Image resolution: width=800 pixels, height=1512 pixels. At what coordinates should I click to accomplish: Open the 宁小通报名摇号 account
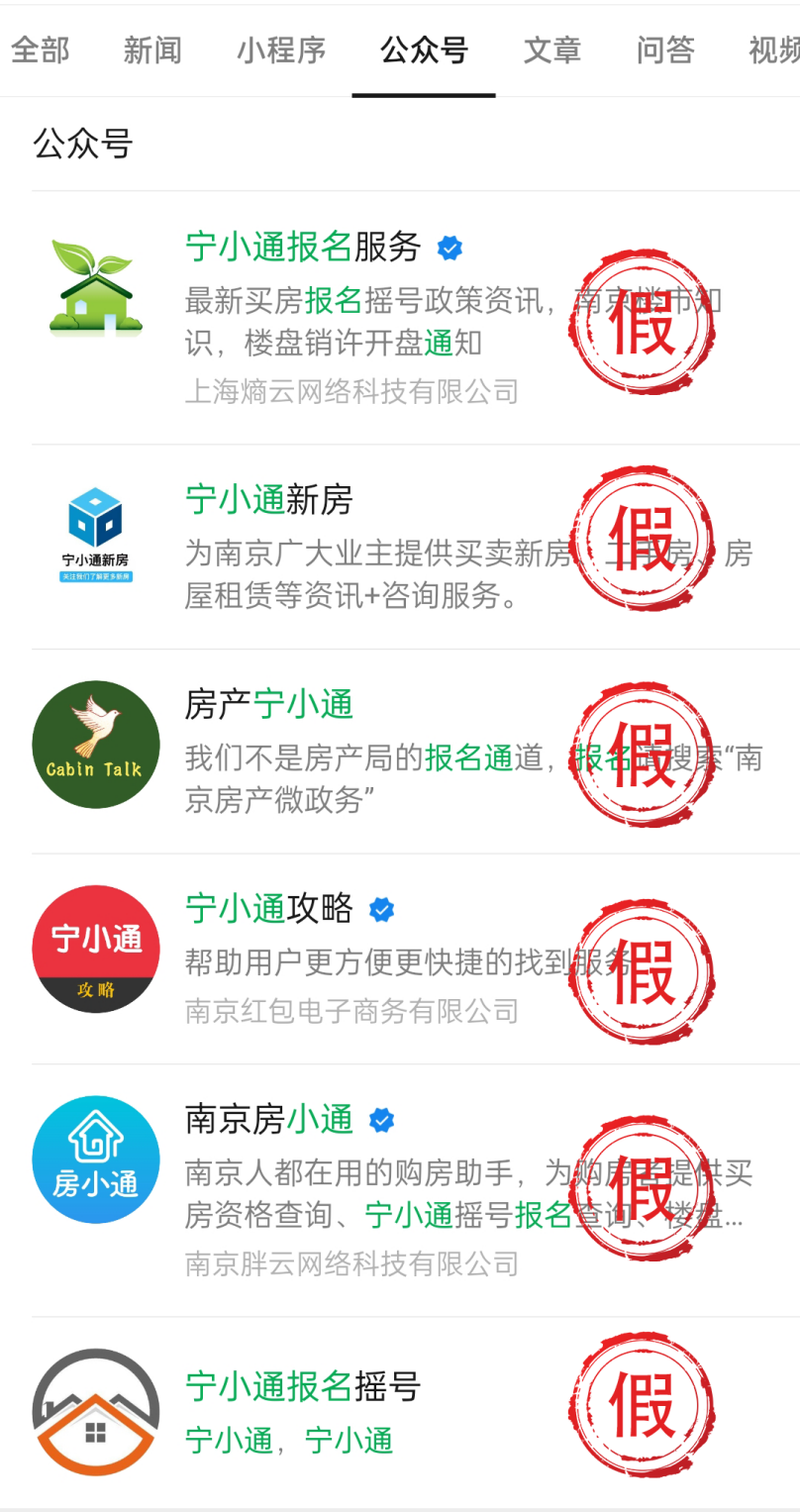(303, 1386)
